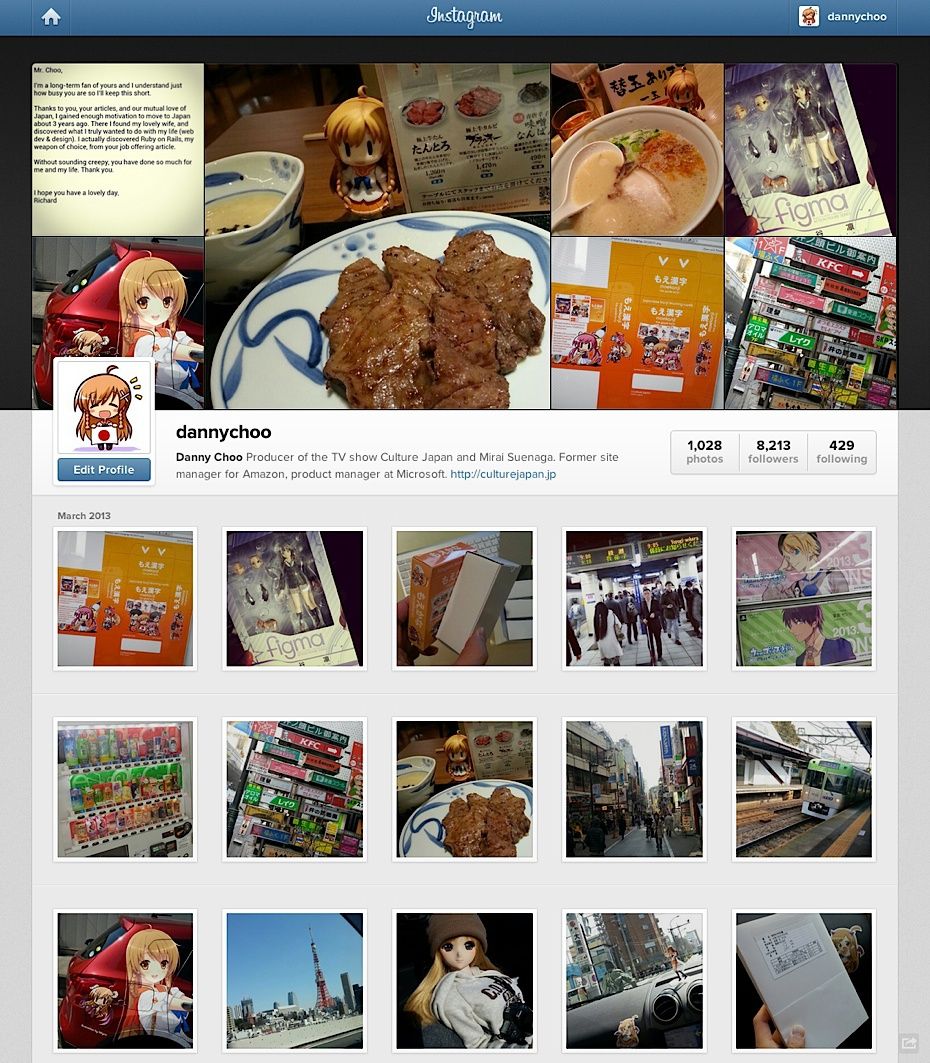
Task: View the 1,028 photos count
Action: pos(704,452)
